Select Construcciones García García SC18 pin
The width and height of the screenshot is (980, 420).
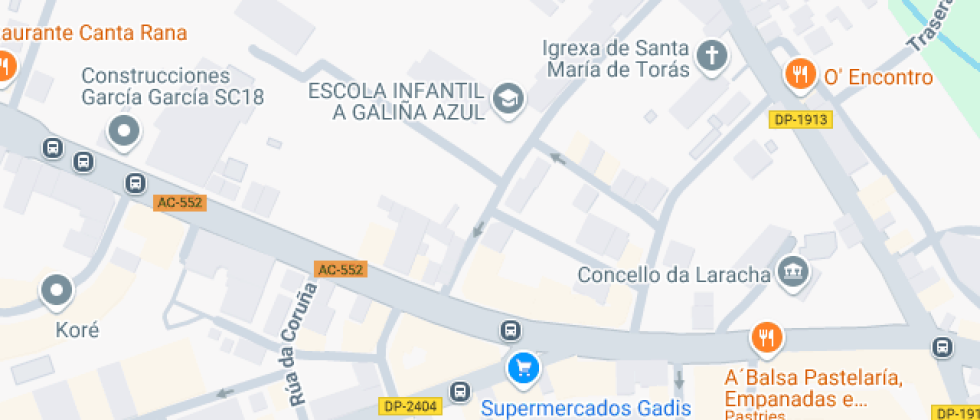(124, 132)
